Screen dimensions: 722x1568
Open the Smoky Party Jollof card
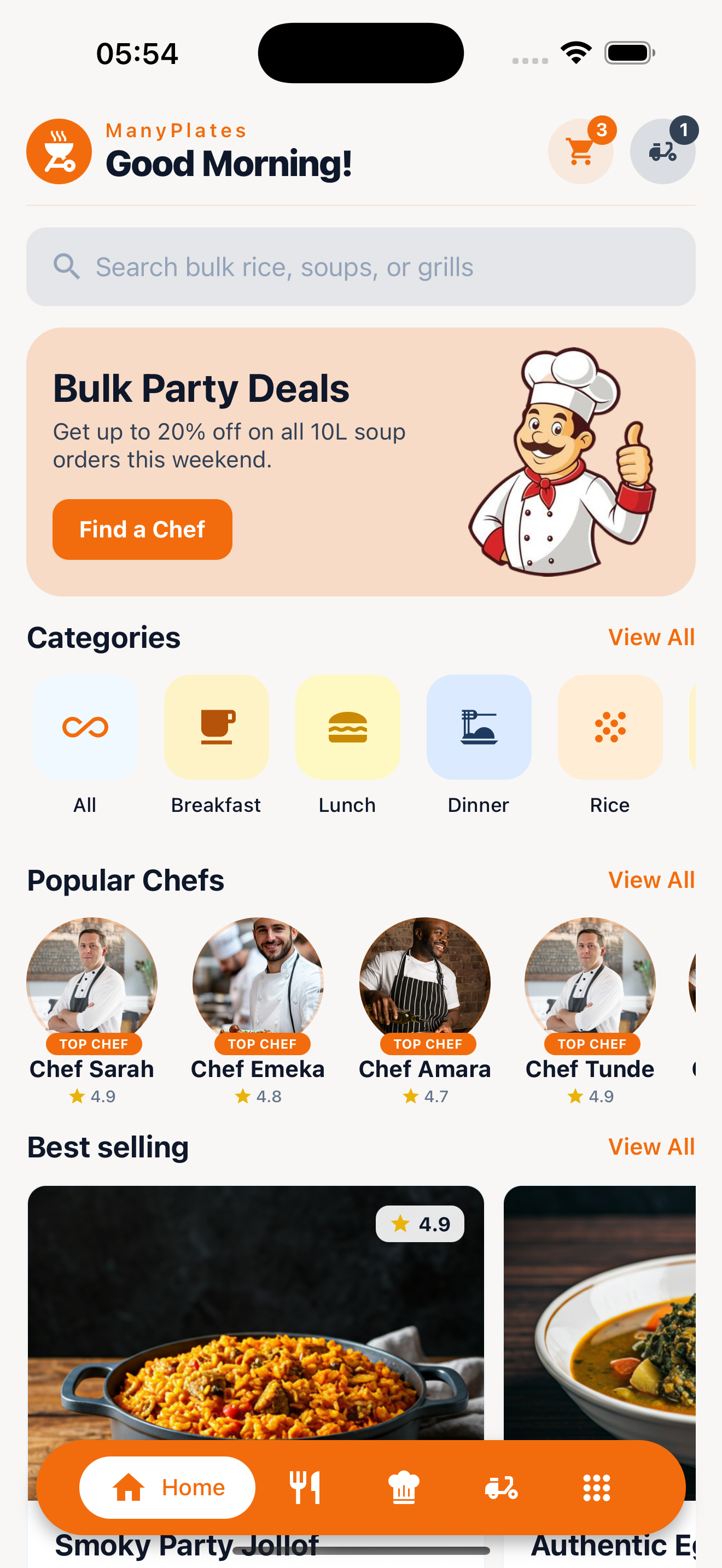(x=255, y=1309)
